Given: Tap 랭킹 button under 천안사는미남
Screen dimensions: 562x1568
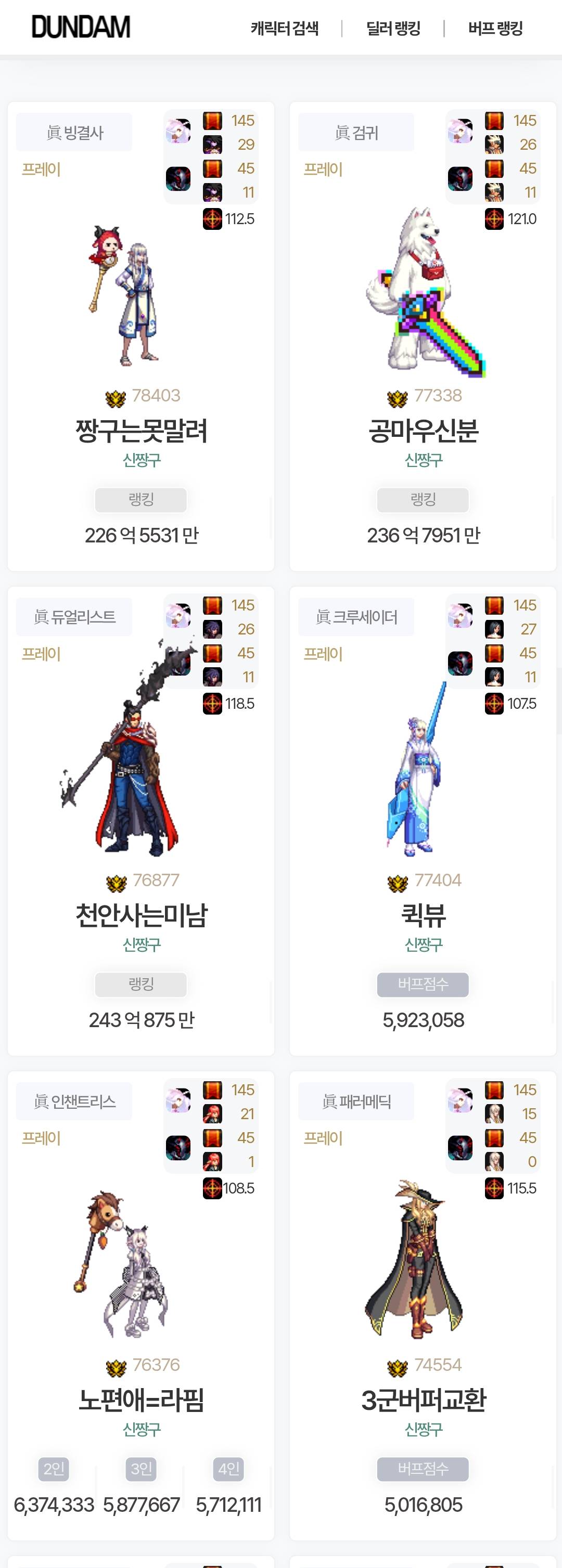Looking at the screenshot, I should tap(140, 984).
